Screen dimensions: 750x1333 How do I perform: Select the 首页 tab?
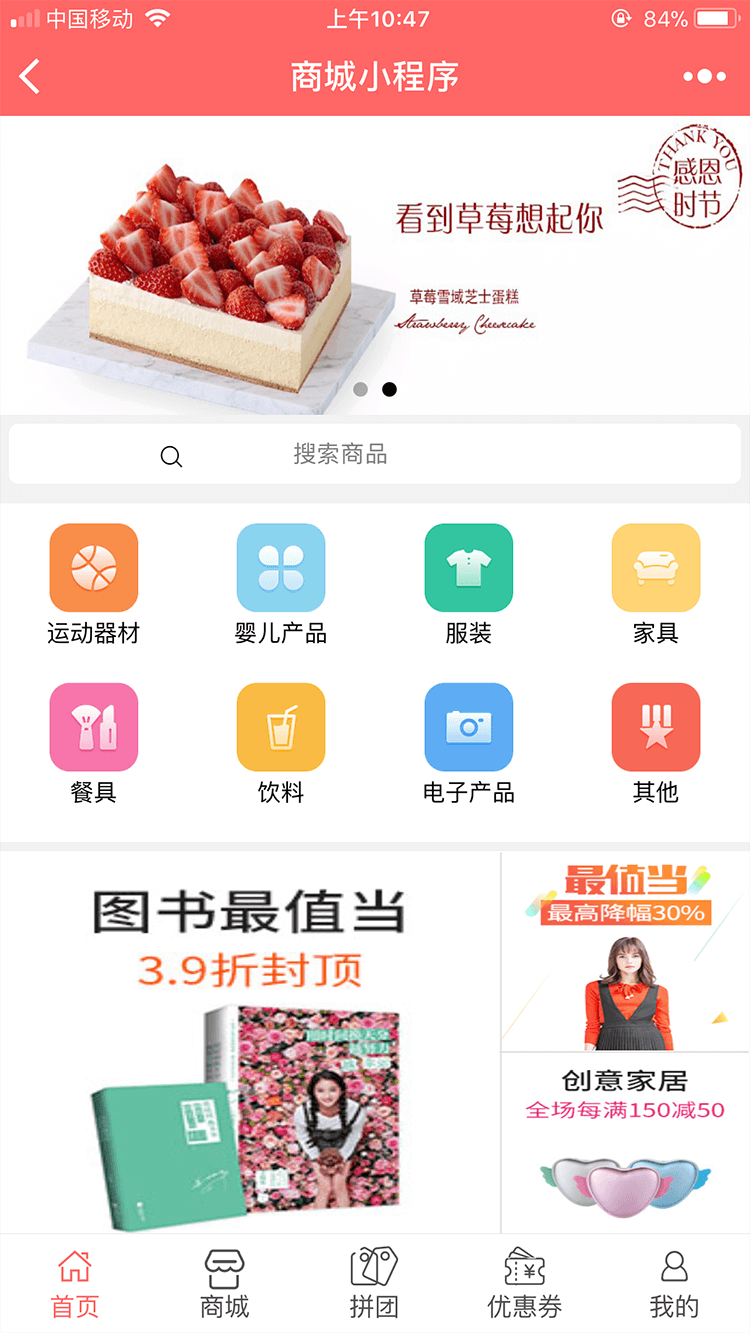point(75,1283)
